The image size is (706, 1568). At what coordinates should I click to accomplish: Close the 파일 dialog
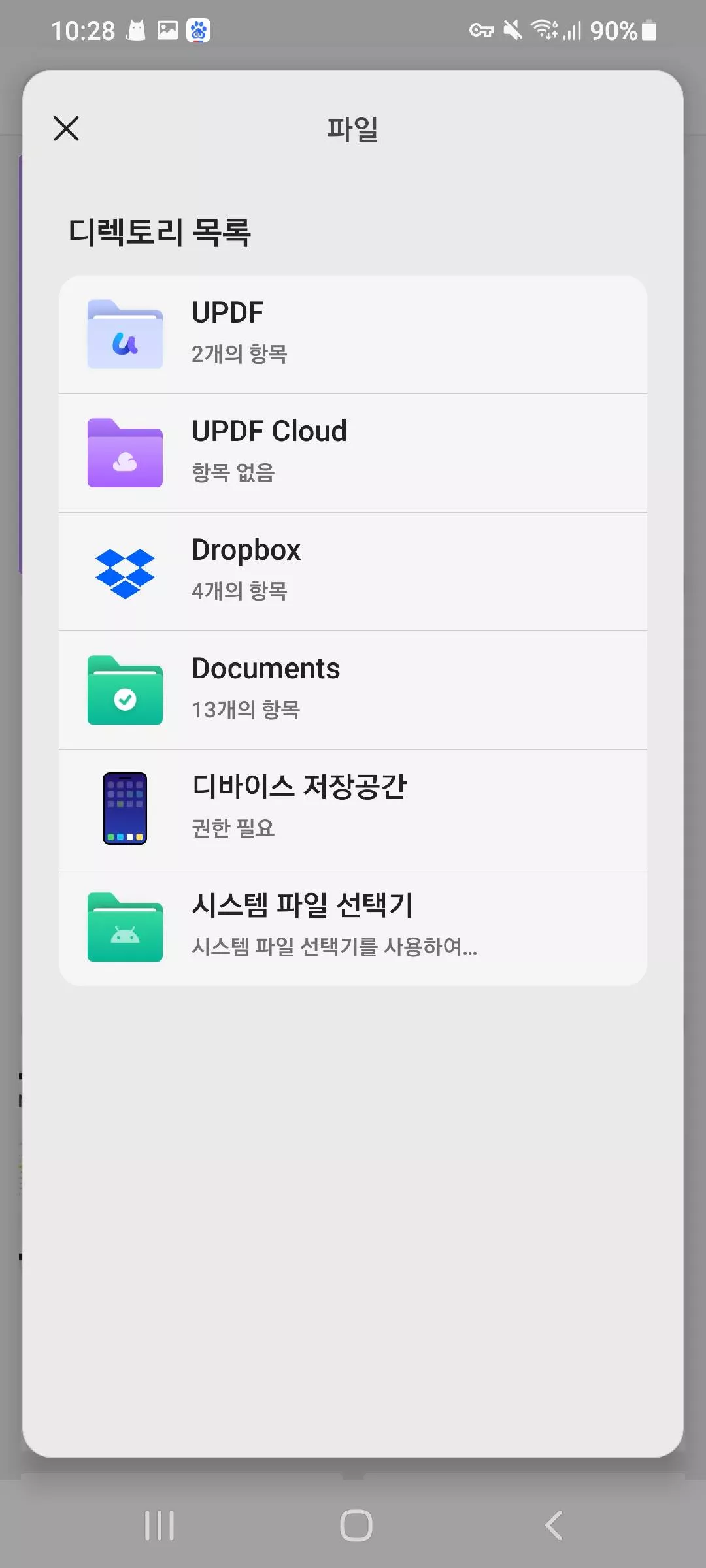click(x=65, y=129)
